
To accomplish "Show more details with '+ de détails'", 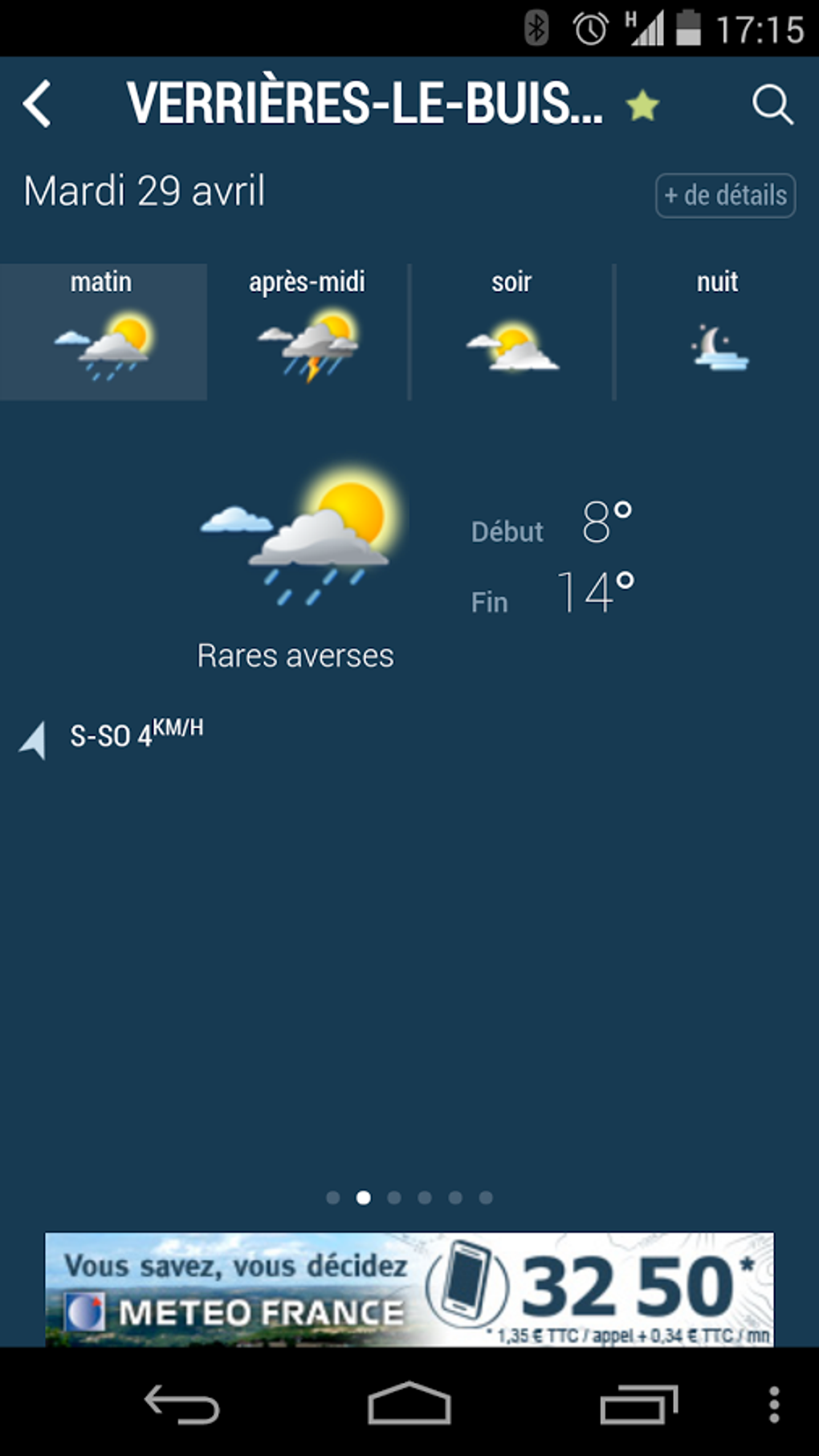I will 725,195.
